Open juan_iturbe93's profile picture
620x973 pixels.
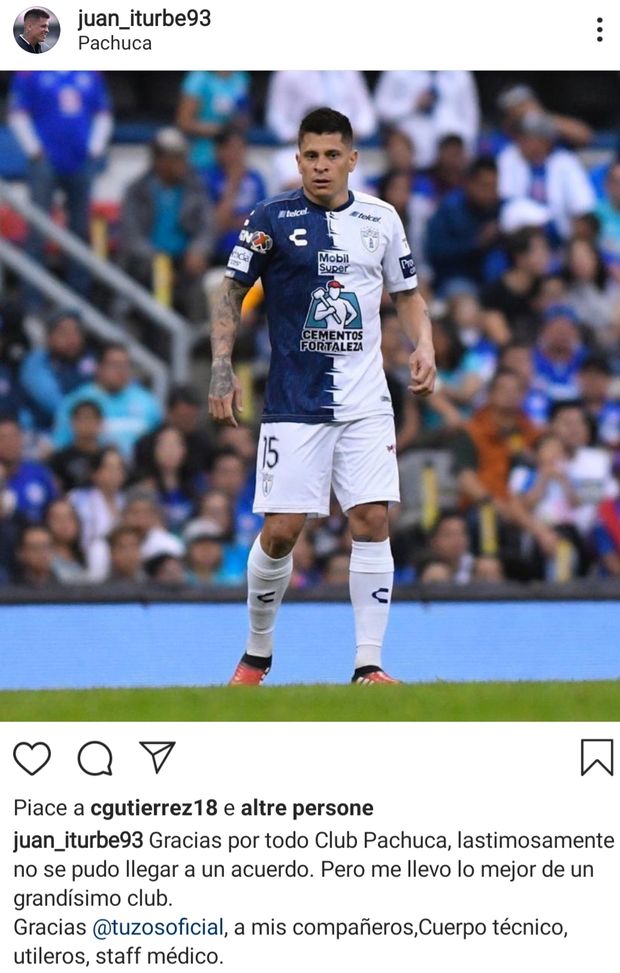36,30
